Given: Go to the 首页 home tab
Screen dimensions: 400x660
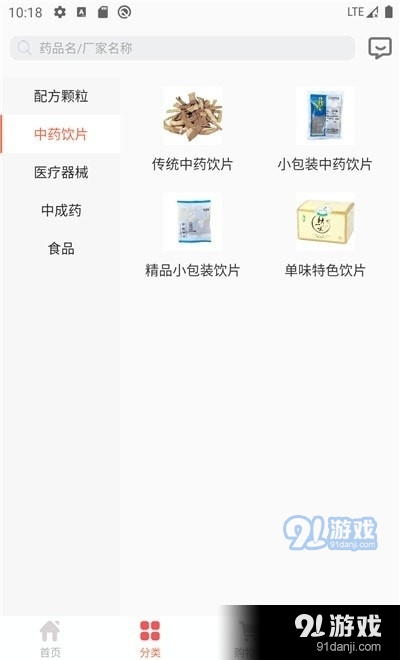Looking at the screenshot, I should pyautogui.click(x=50, y=639).
